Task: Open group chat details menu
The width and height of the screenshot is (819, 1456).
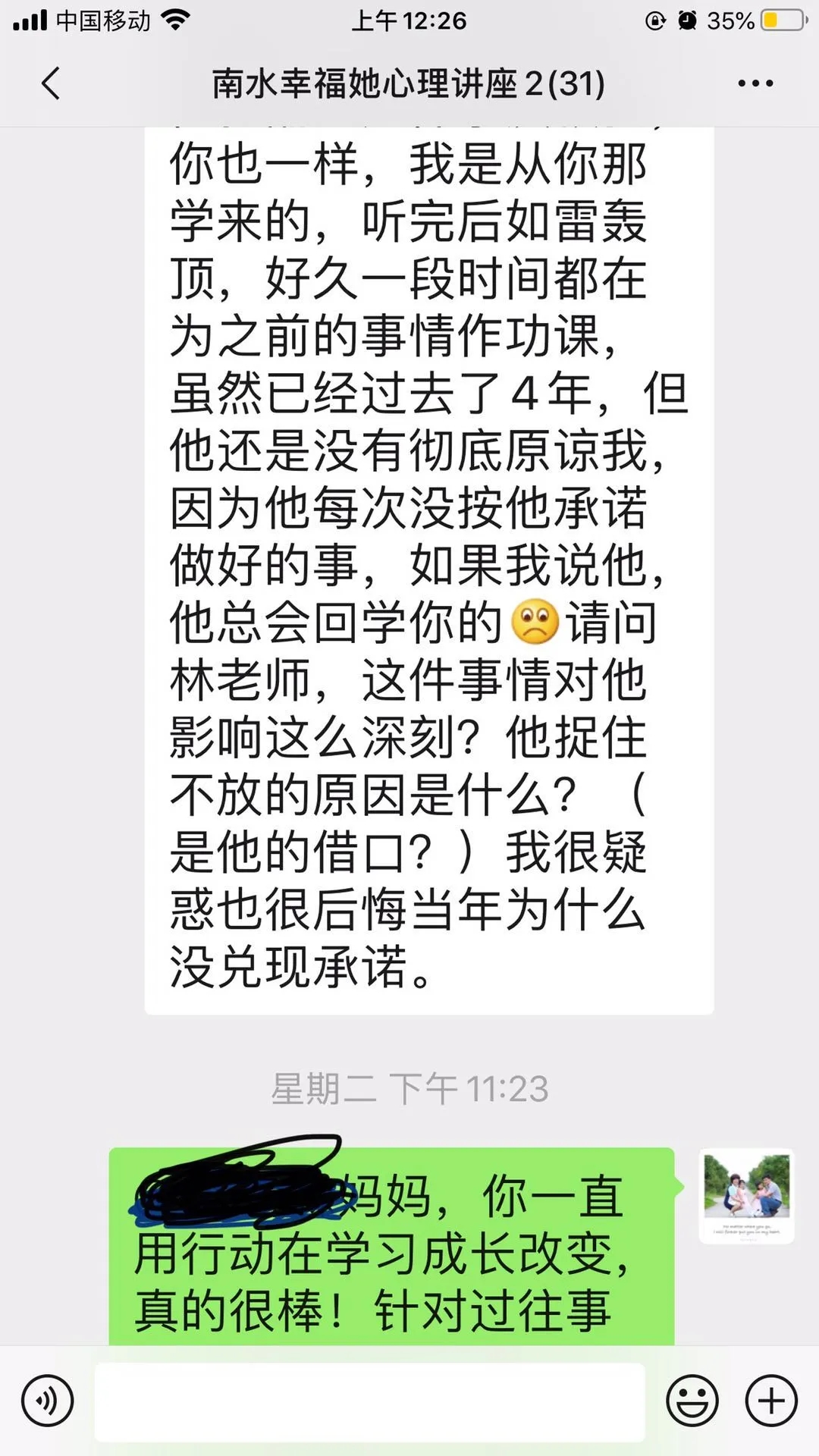Action: pos(755,83)
